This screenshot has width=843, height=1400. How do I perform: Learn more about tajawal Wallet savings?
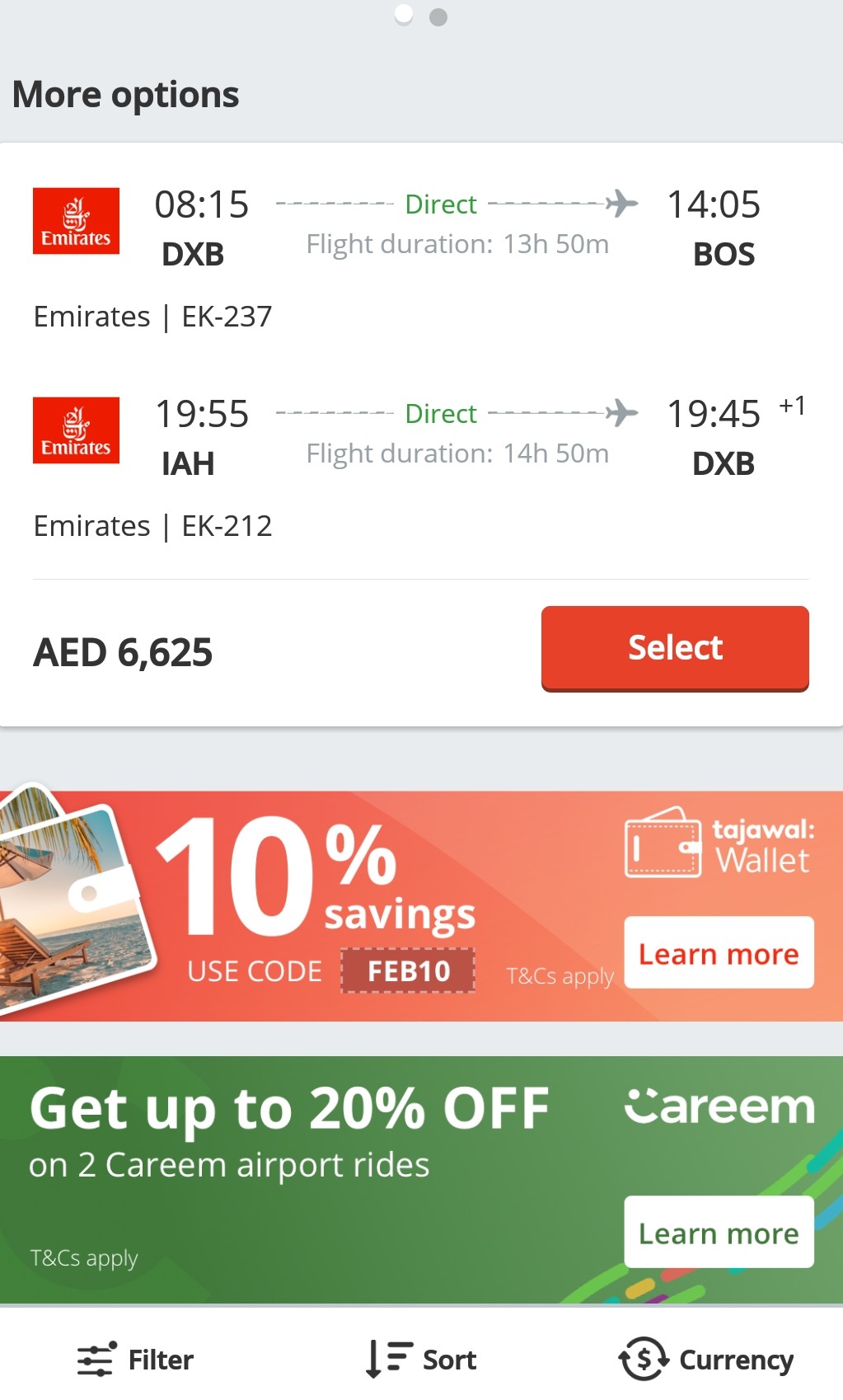(718, 953)
